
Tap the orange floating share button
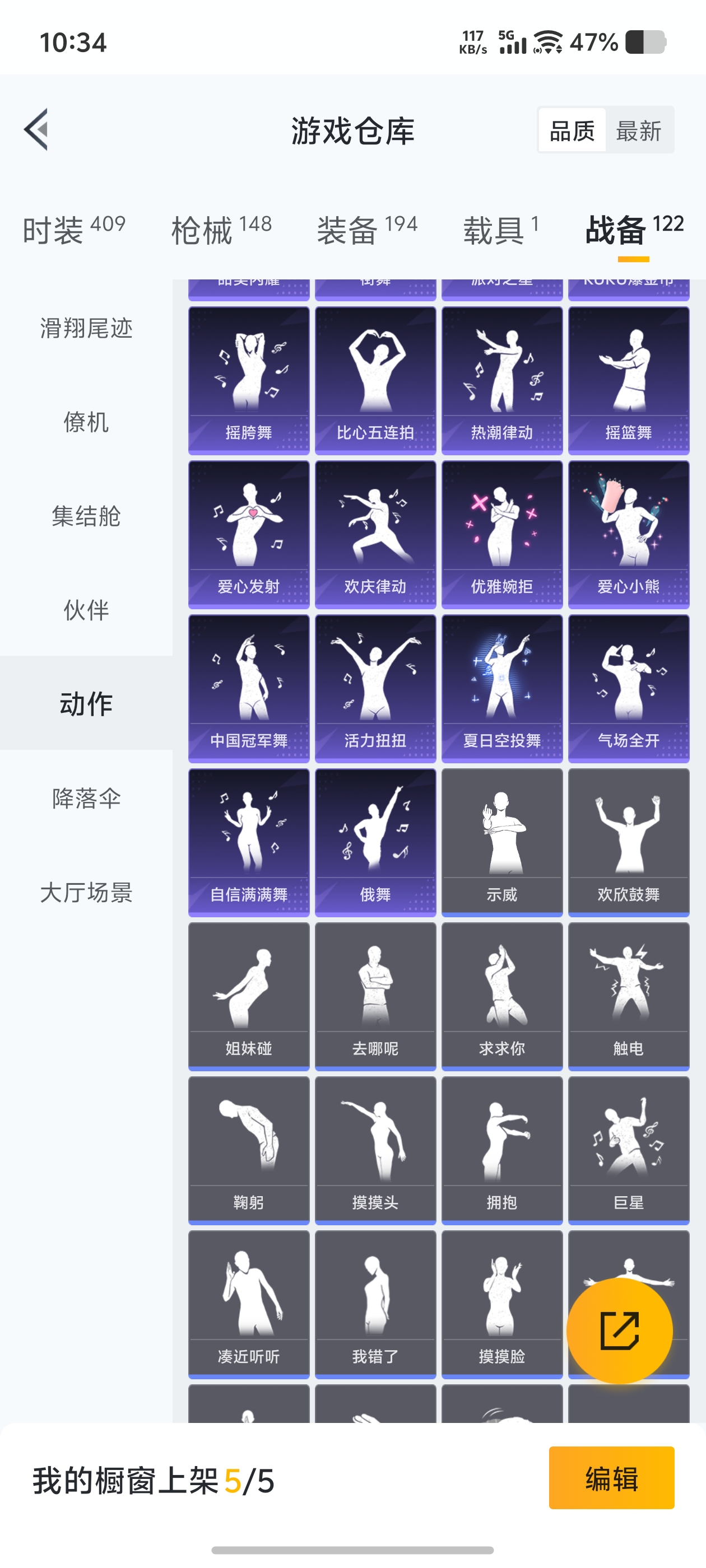619,1331
